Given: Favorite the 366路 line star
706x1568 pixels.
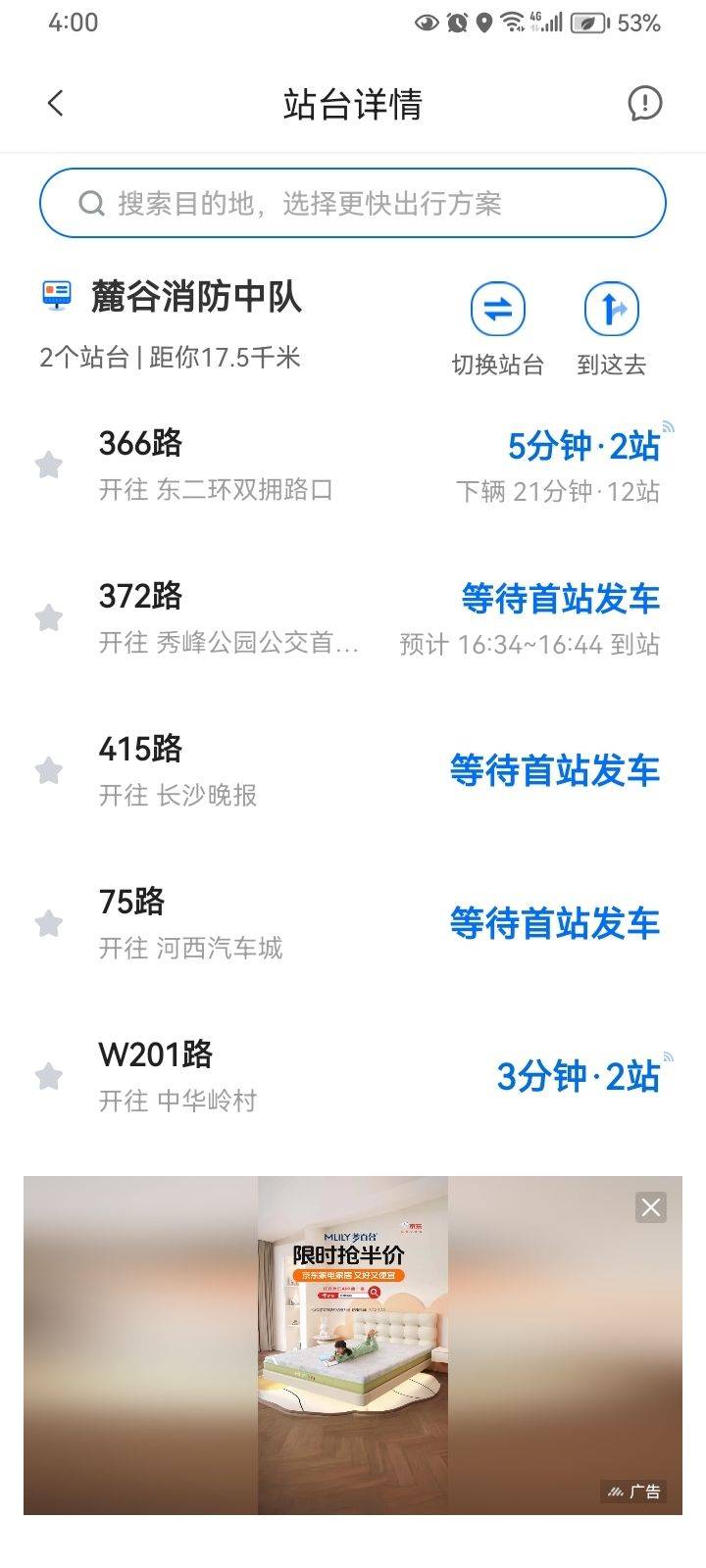Looking at the screenshot, I should click(x=49, y=465).
